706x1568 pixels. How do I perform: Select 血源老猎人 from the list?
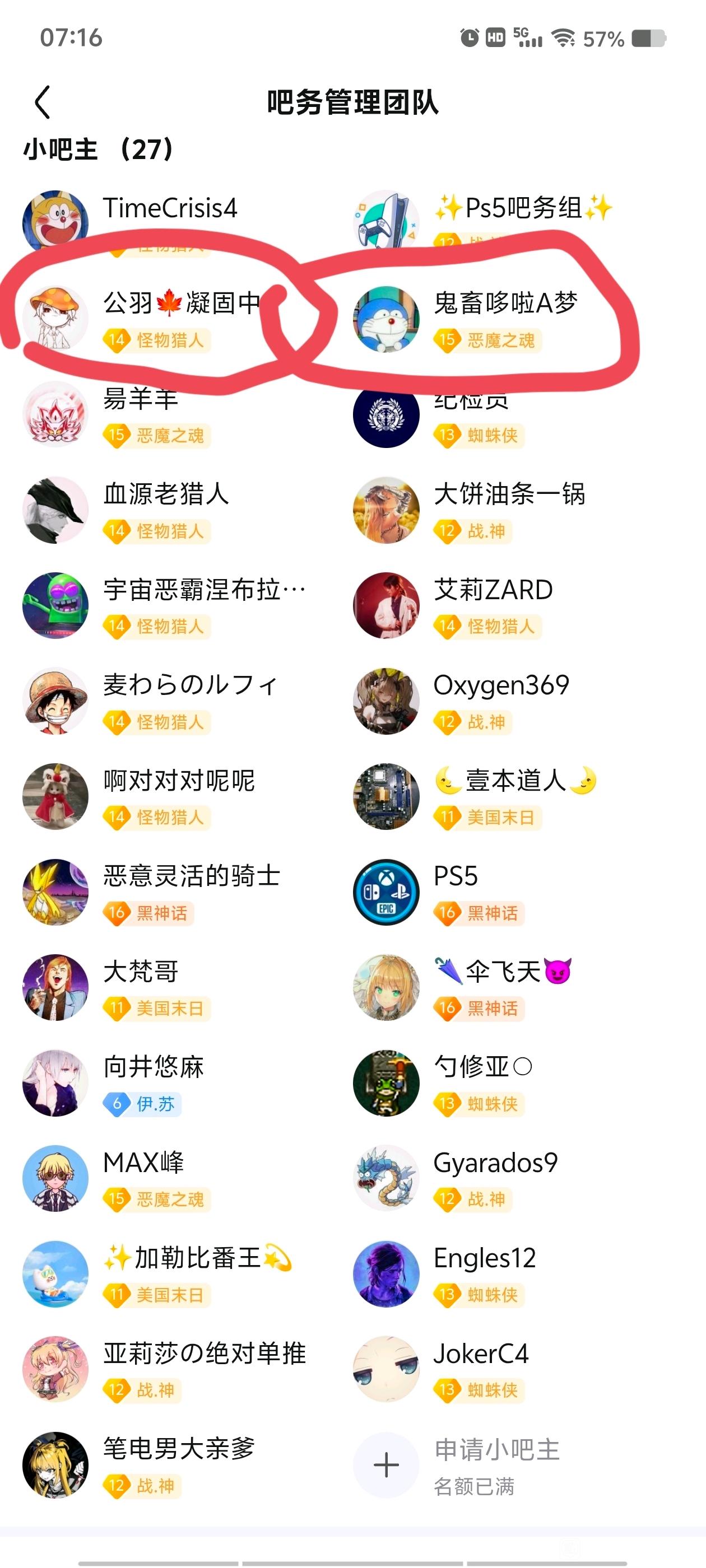[166, 494]
